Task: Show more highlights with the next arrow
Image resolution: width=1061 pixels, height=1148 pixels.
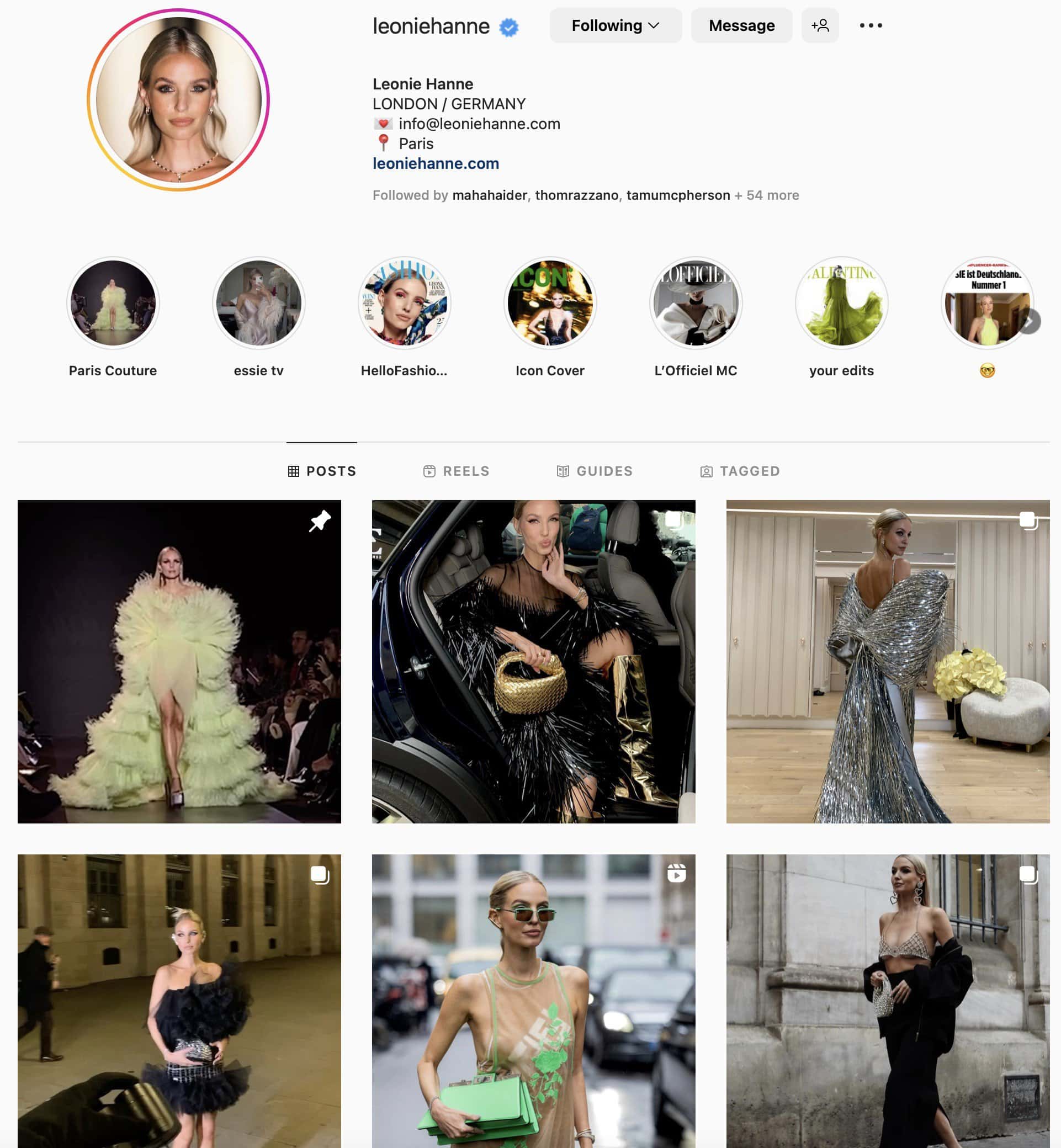Action: point(1030,321)
